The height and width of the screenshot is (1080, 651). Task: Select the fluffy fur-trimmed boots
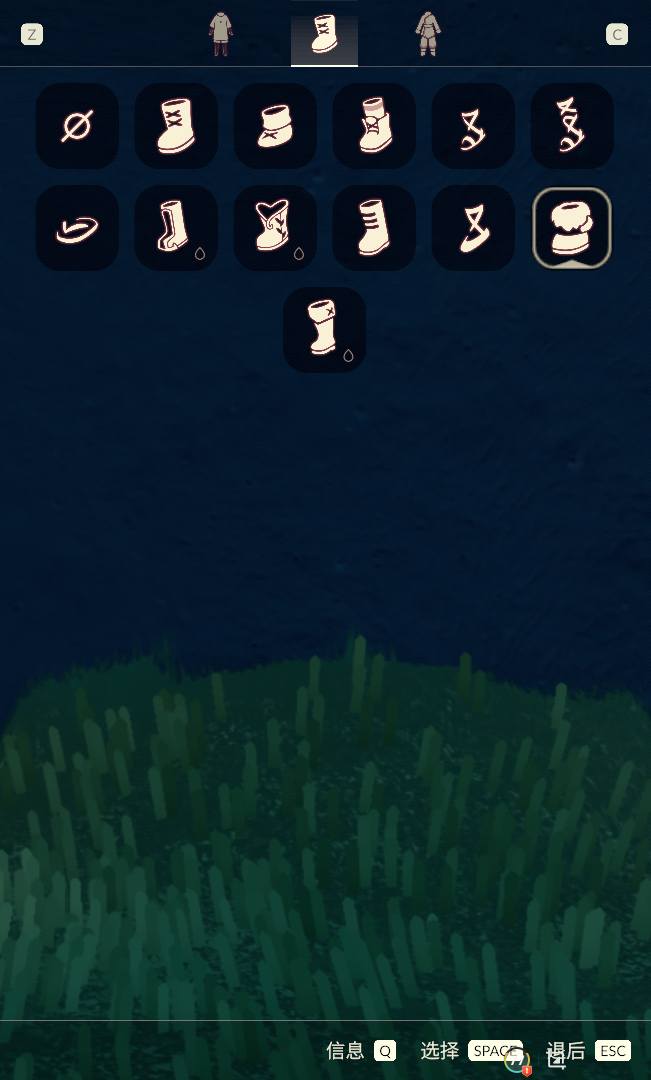pyautogui.click(x=572, y=228)
